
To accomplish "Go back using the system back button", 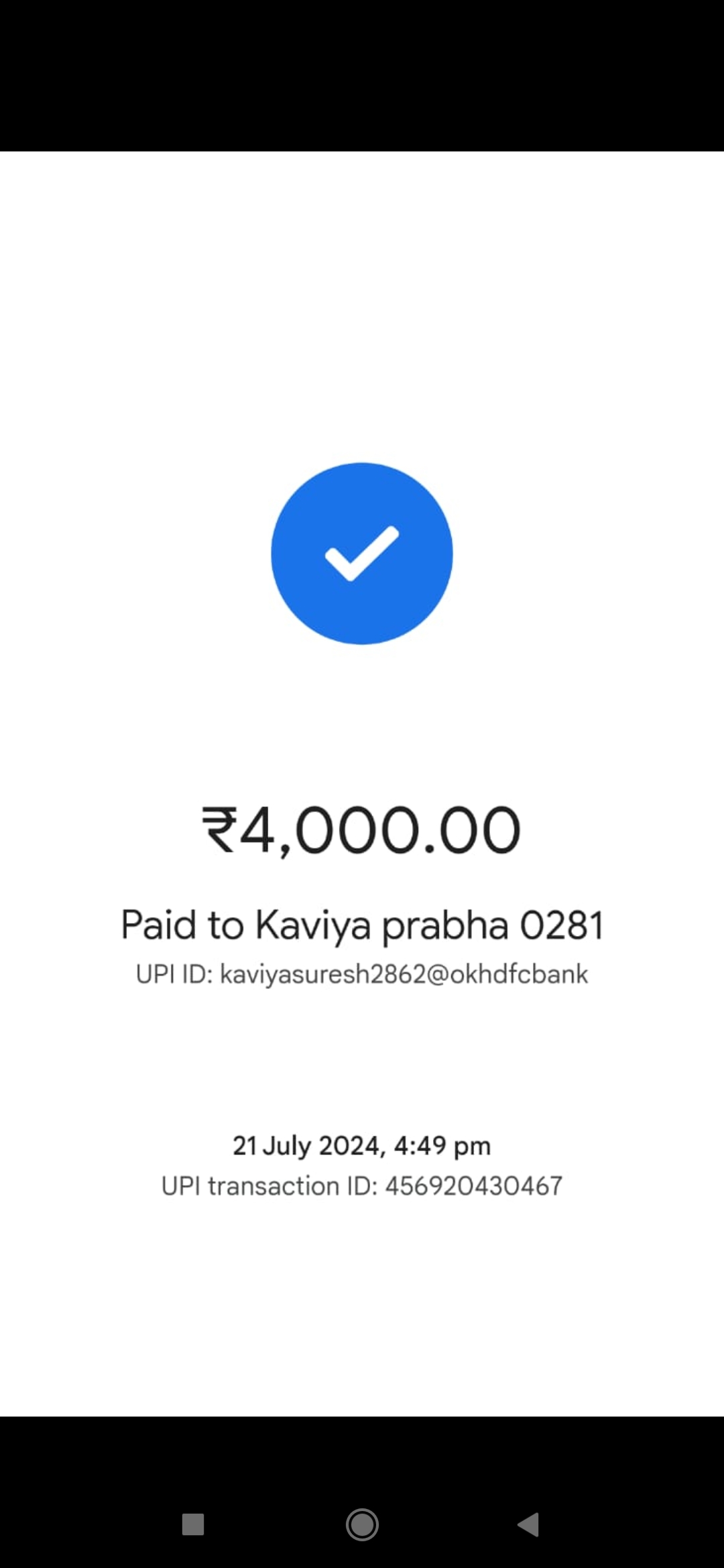I will click(529, 1524).
